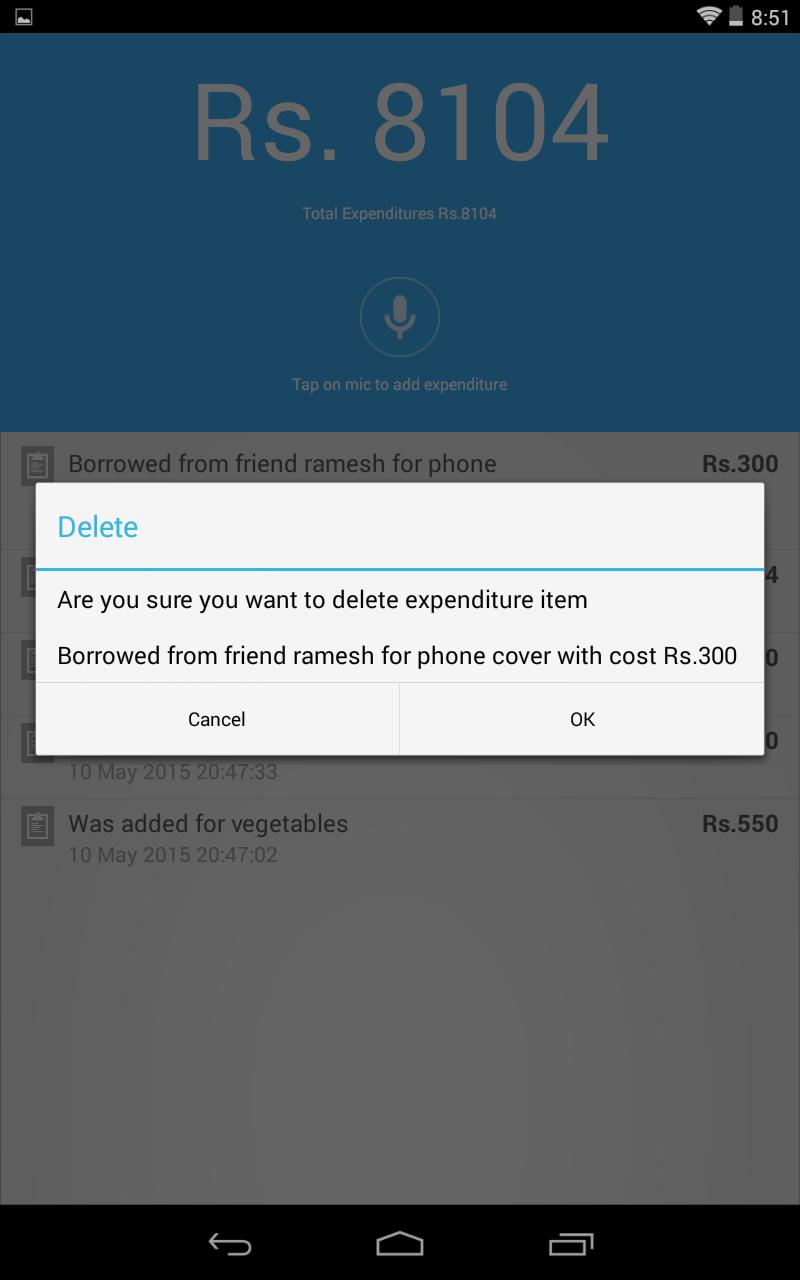
Task: Confirm deletion with OK
Action: point(582,719)
